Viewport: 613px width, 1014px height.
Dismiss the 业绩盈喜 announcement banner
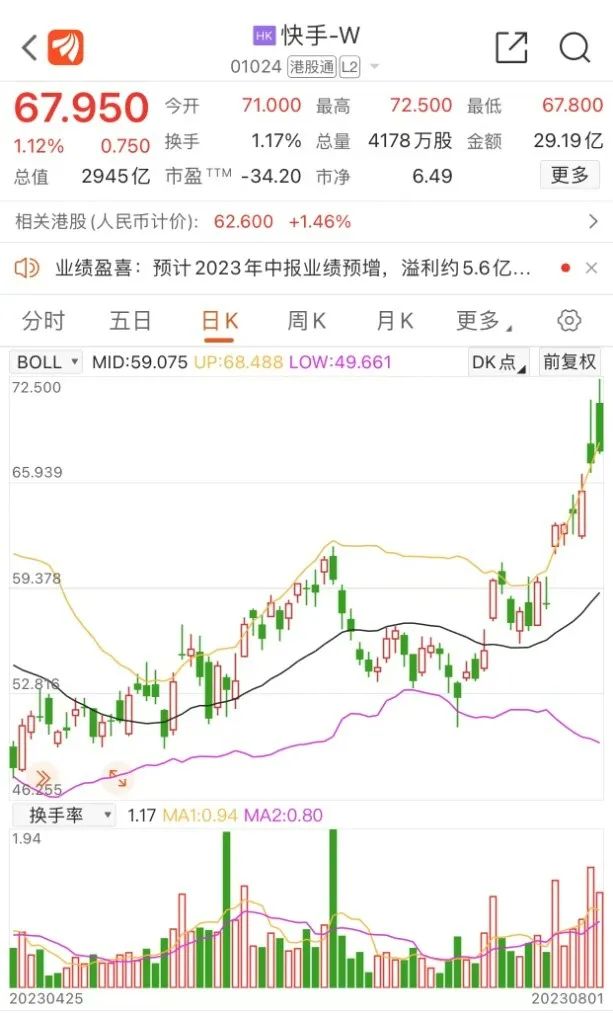[x=592, y=268]
